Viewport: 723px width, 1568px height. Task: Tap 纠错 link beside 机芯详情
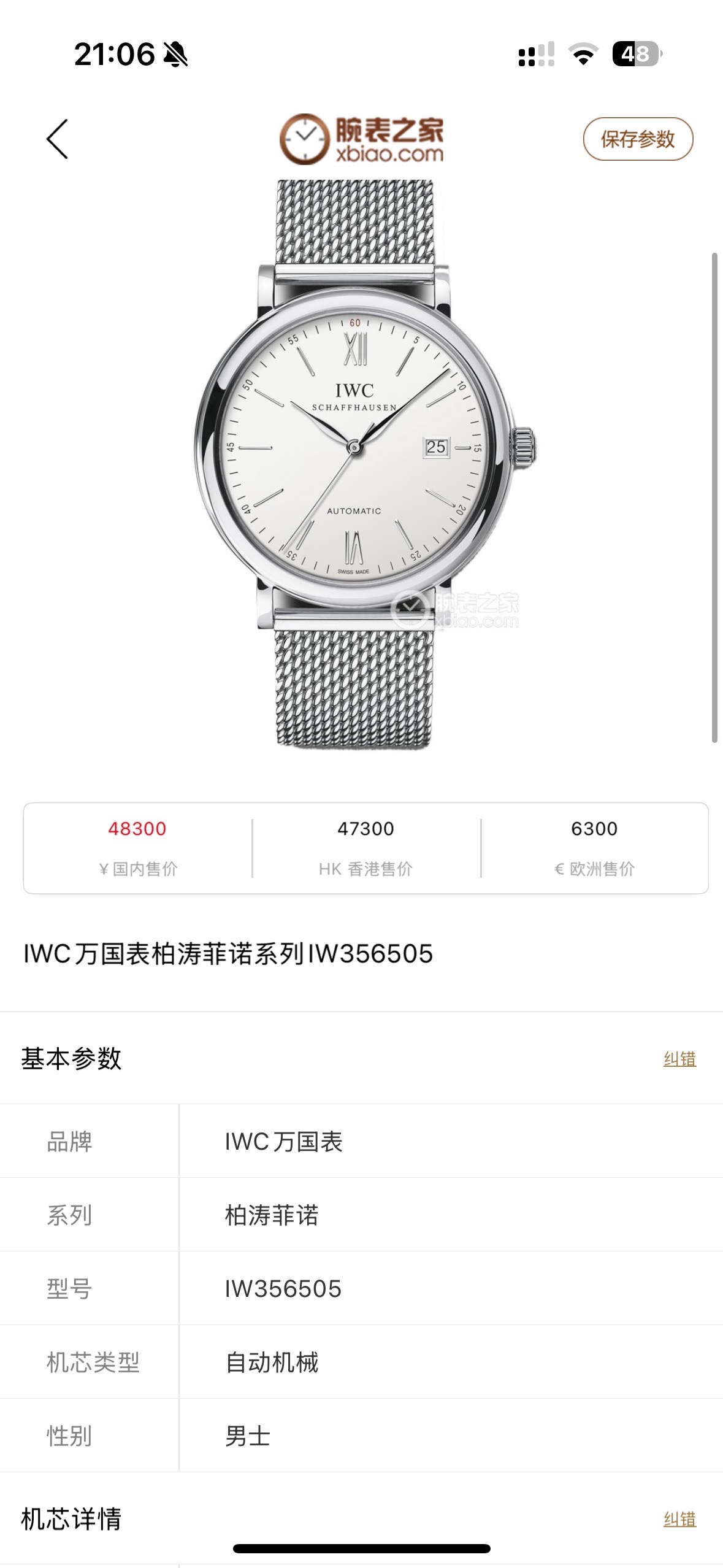[x=679, y=1519]
